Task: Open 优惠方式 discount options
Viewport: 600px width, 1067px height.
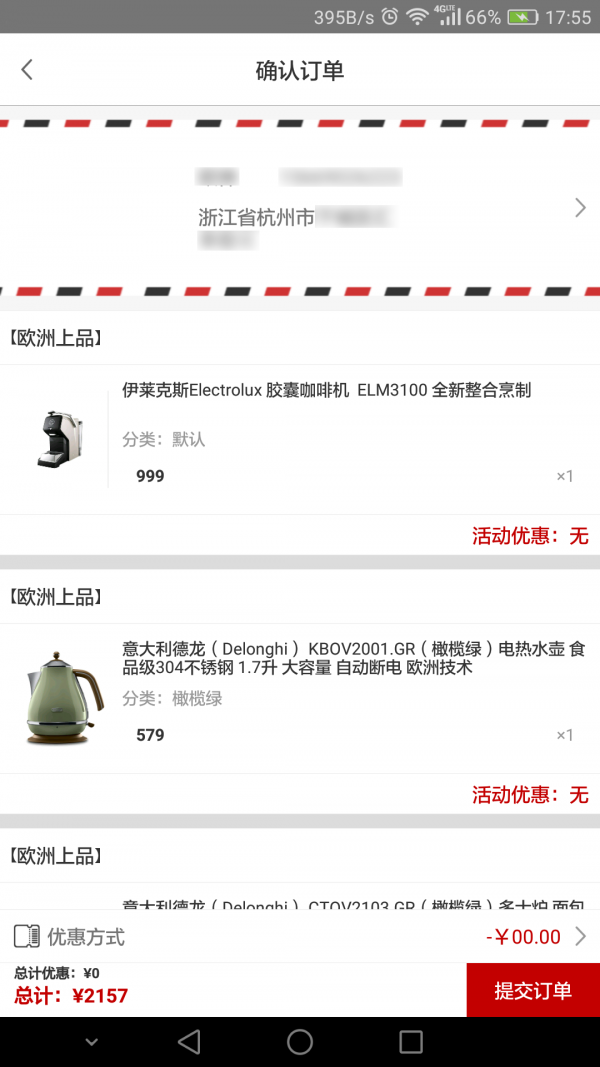Action: tap(300, 937)
